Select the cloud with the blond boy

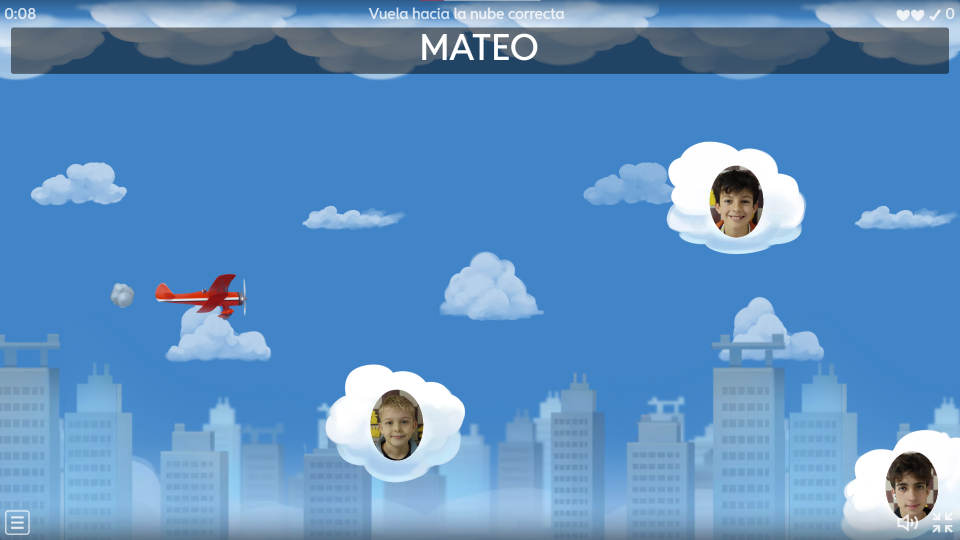click(397, 424)
